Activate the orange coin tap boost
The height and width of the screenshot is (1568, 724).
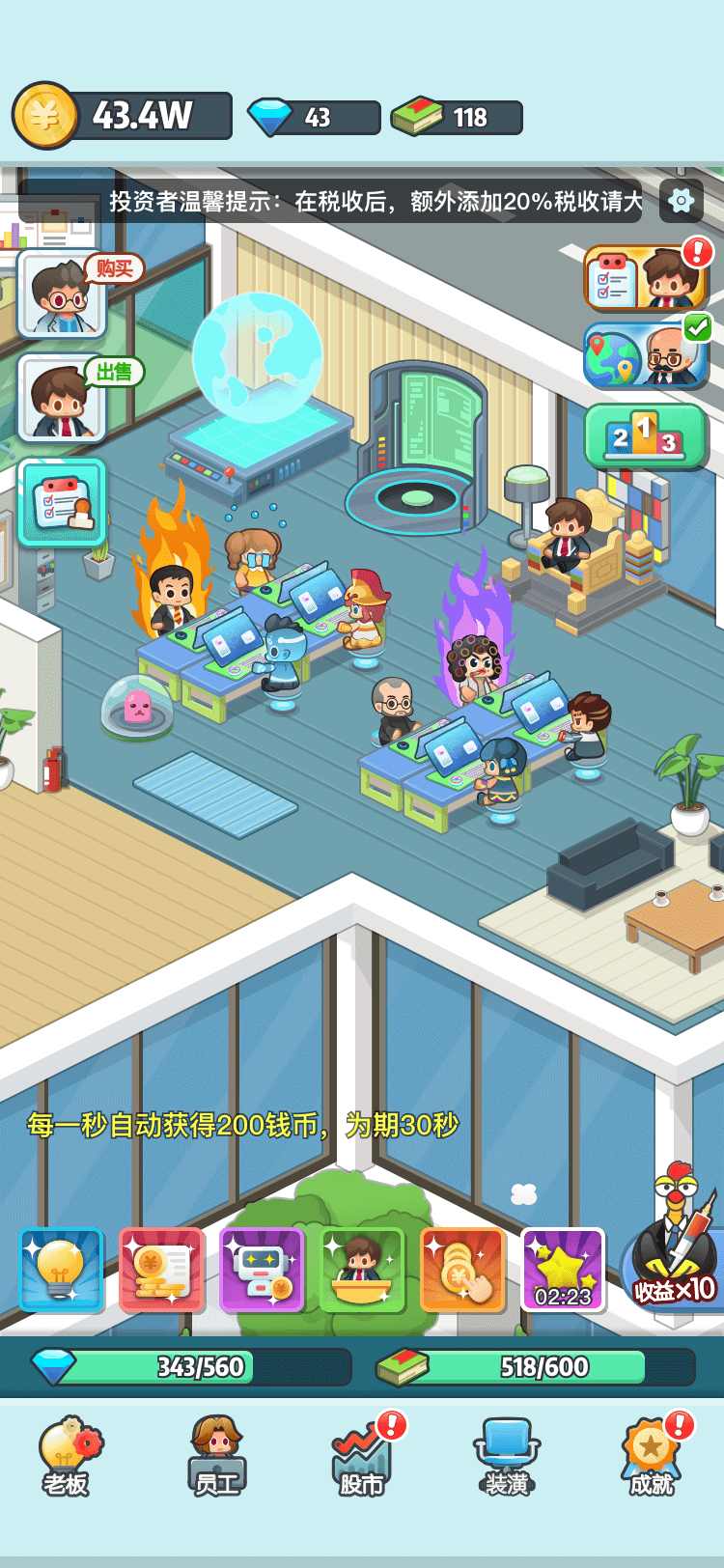click(462, 1269)
